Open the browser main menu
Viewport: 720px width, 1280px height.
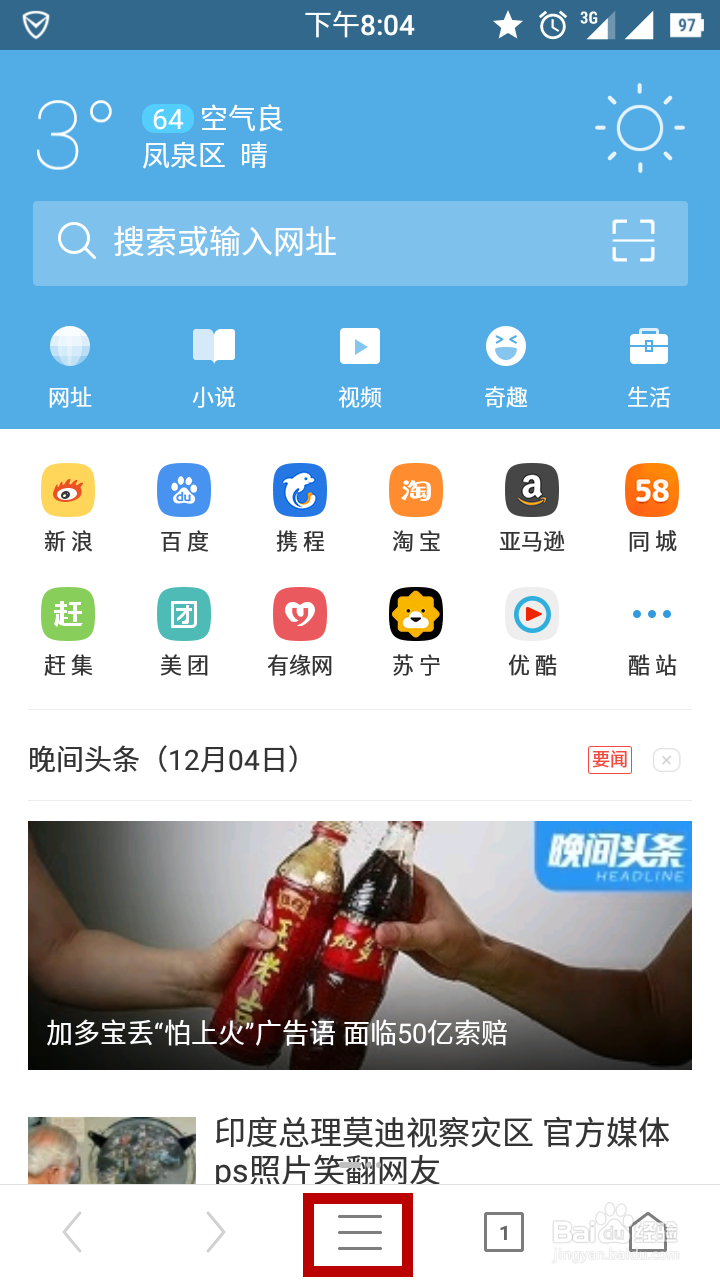pos(359,1233)
